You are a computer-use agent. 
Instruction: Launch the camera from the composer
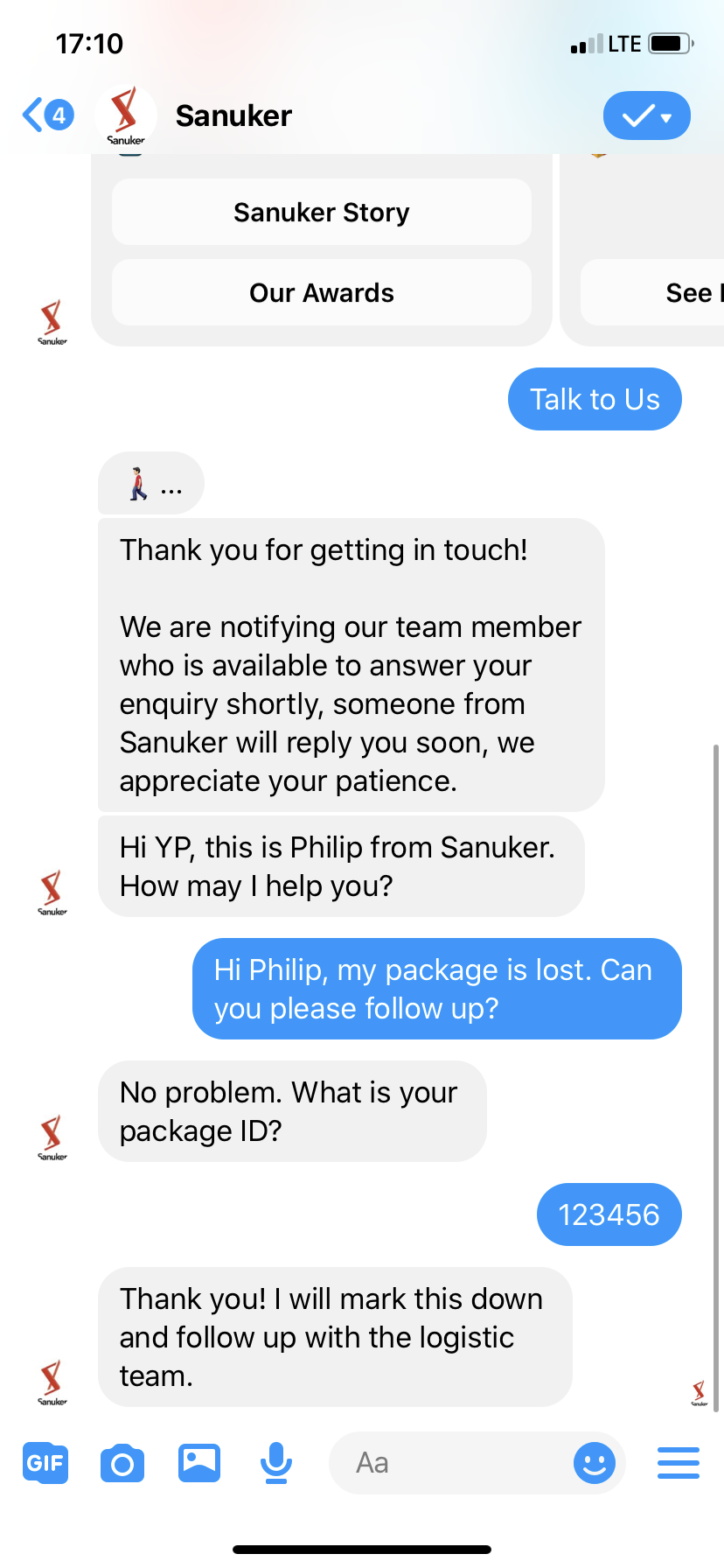122,1463
